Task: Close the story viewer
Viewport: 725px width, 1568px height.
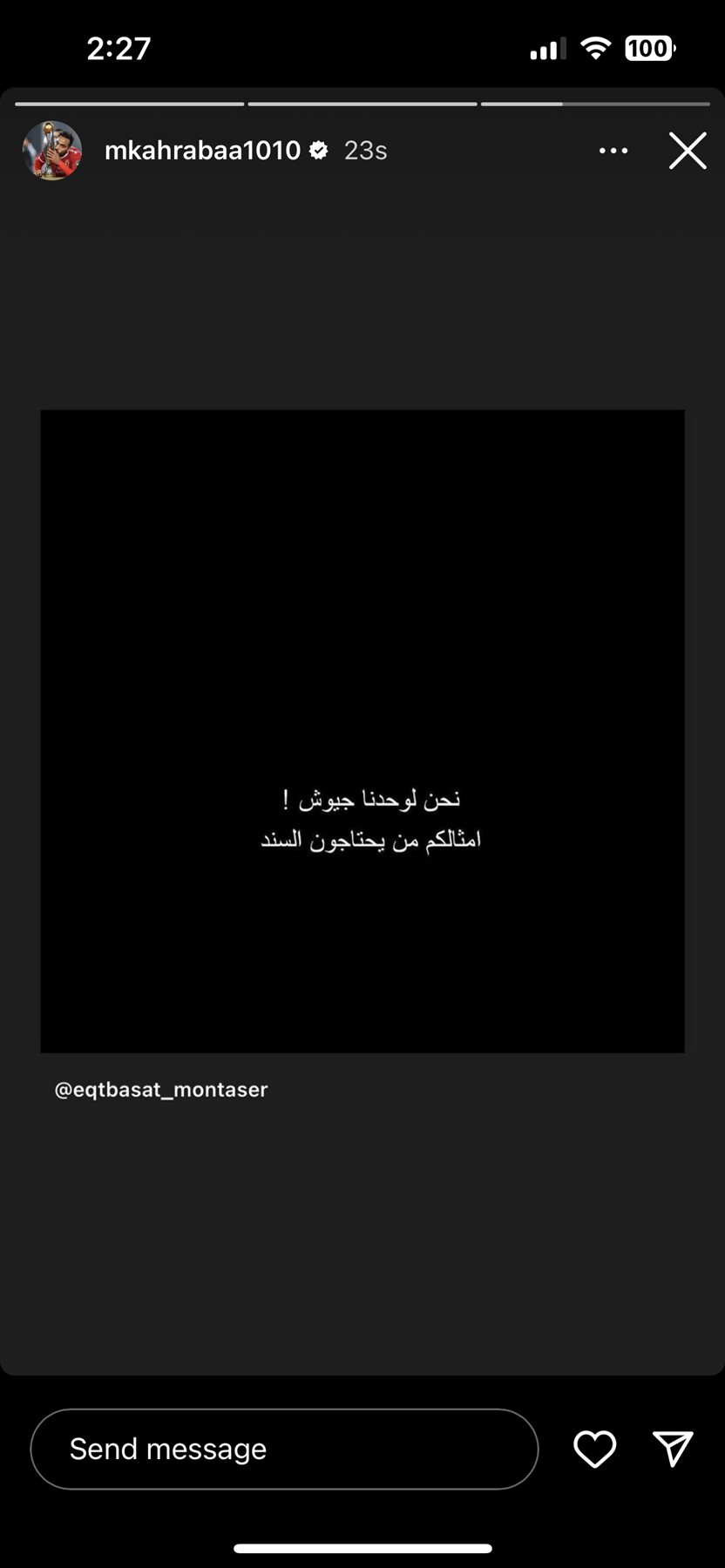Action: click(x=688, y=151)
